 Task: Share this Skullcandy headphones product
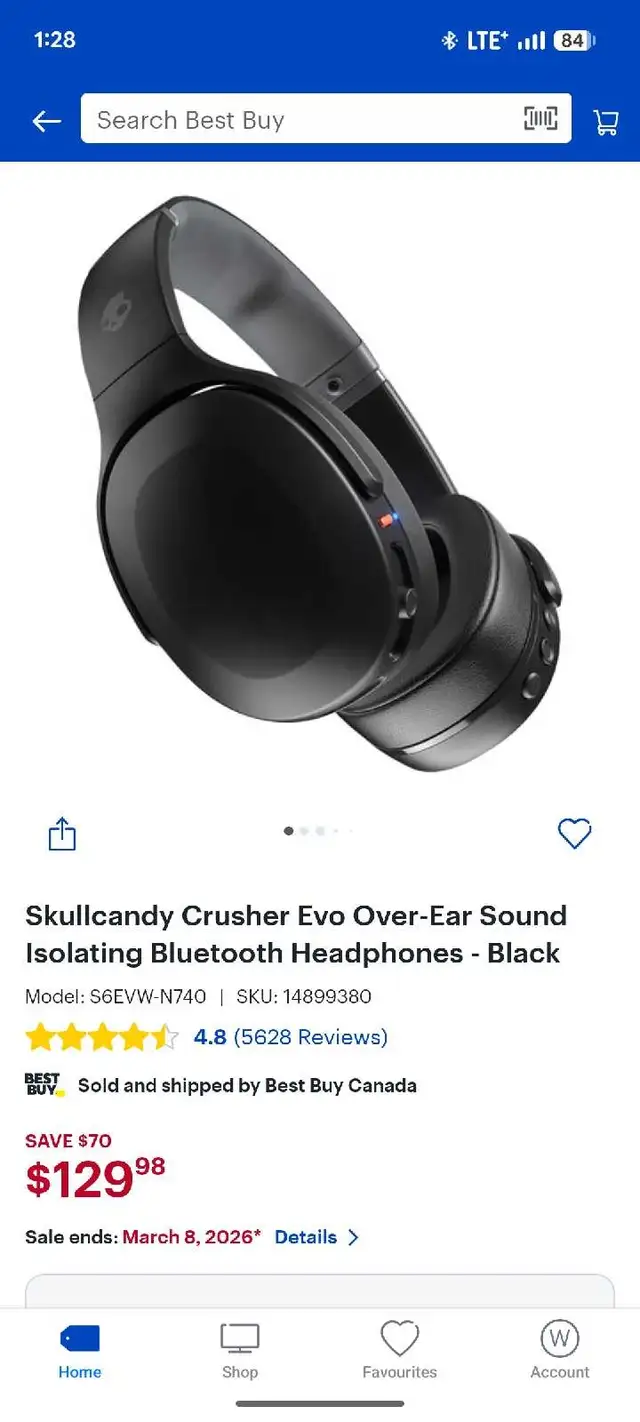(x=62, y=833)
